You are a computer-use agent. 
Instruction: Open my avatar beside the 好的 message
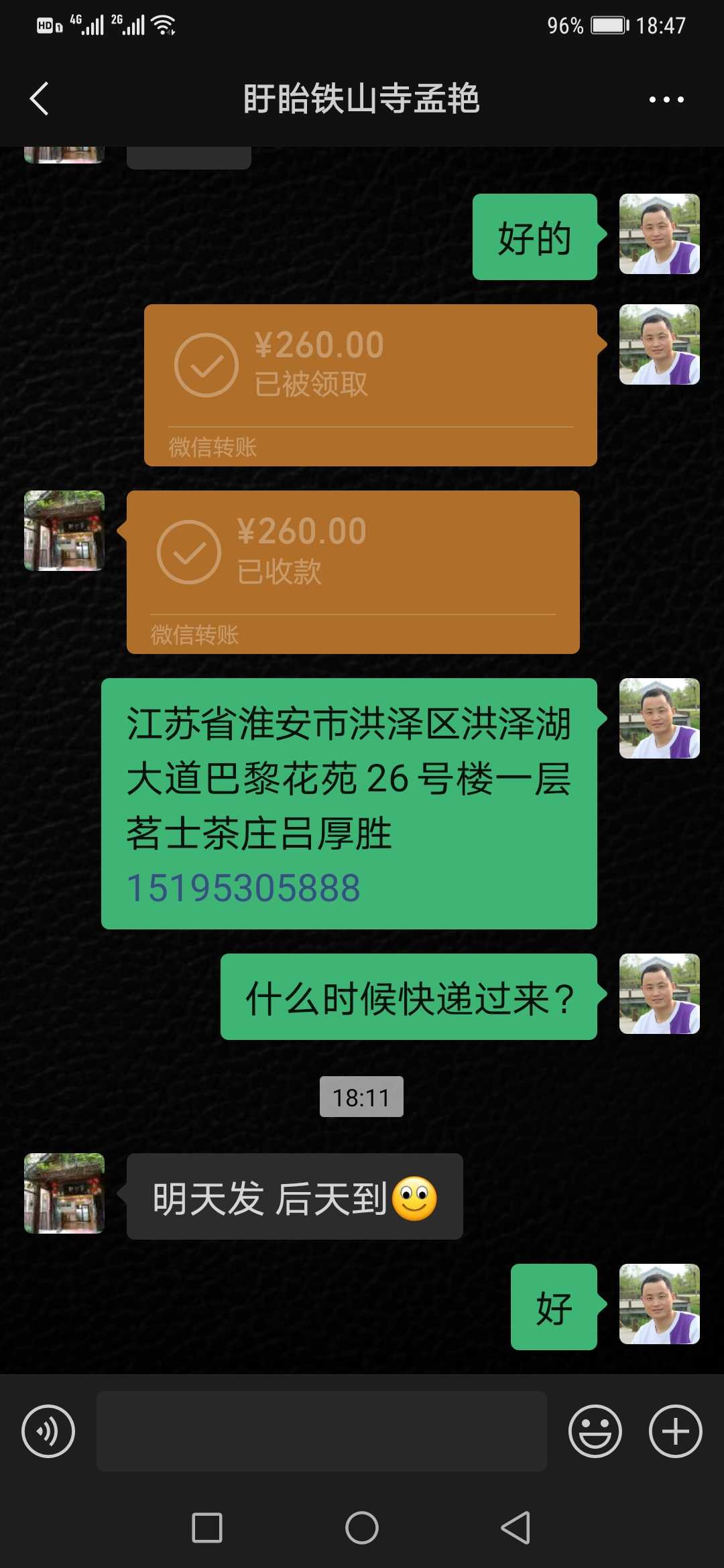tap(660, 234)
